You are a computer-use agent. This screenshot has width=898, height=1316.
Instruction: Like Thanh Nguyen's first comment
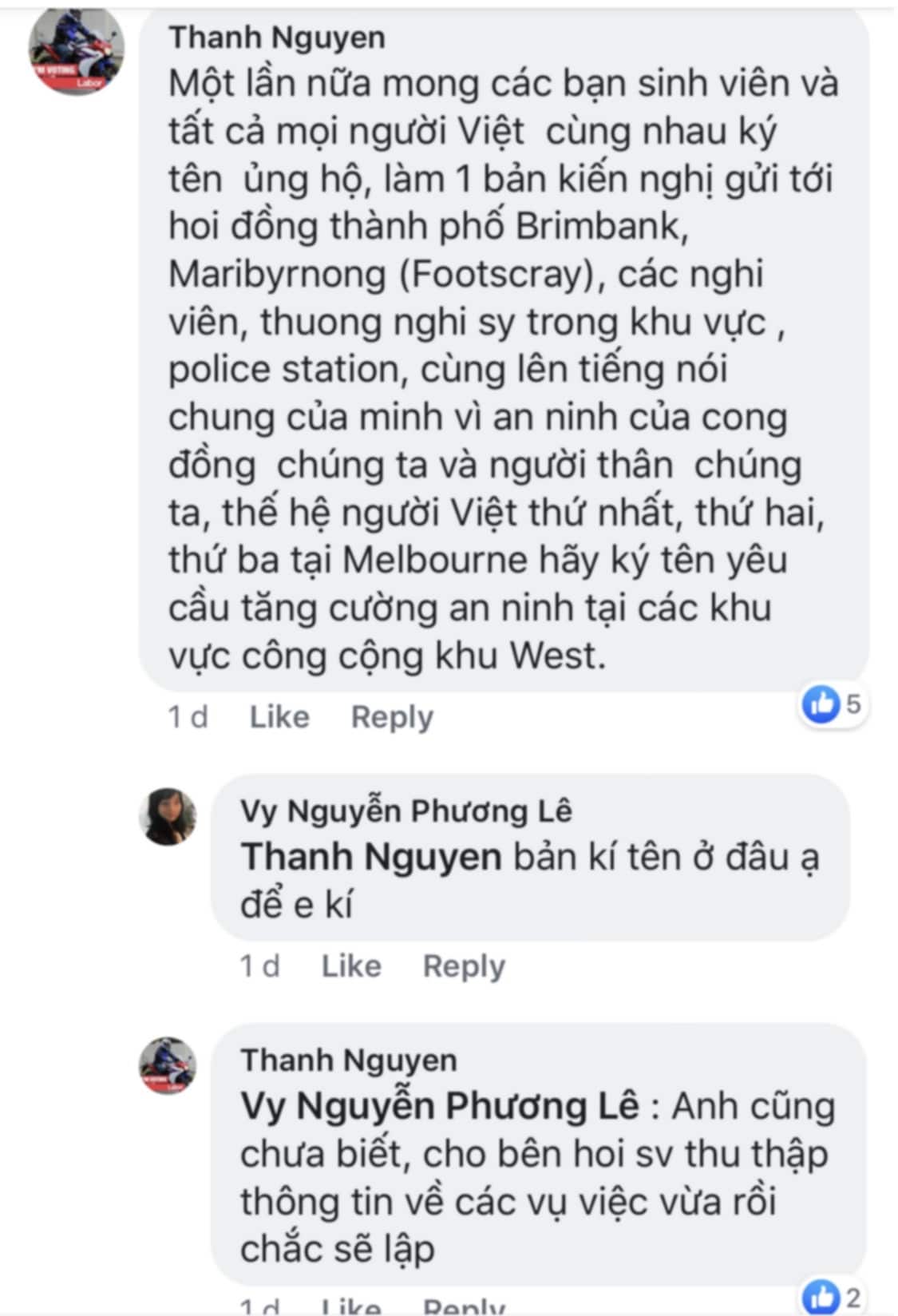click(x=277, y=717)
